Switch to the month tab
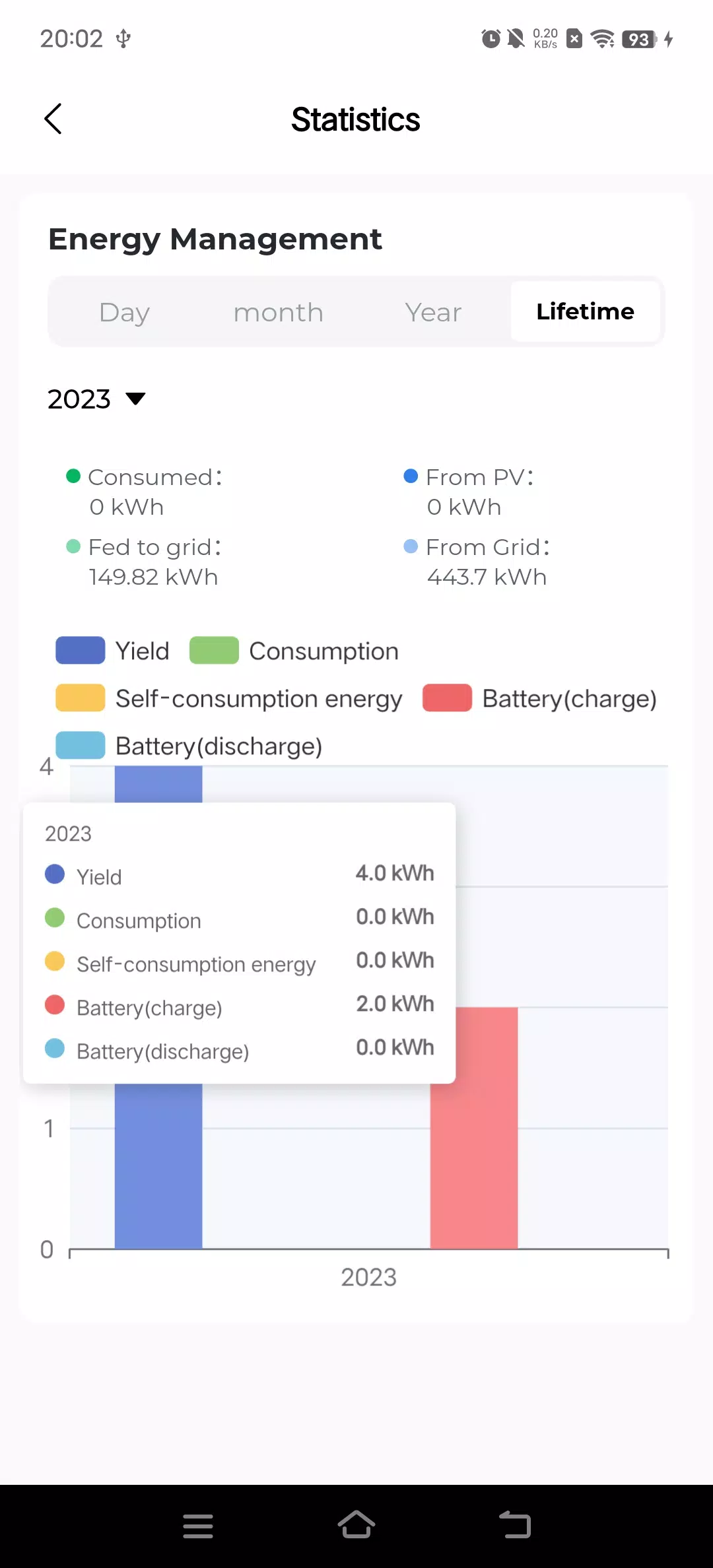The height and width of the screenshot is (1568, 713). point(278,311)
